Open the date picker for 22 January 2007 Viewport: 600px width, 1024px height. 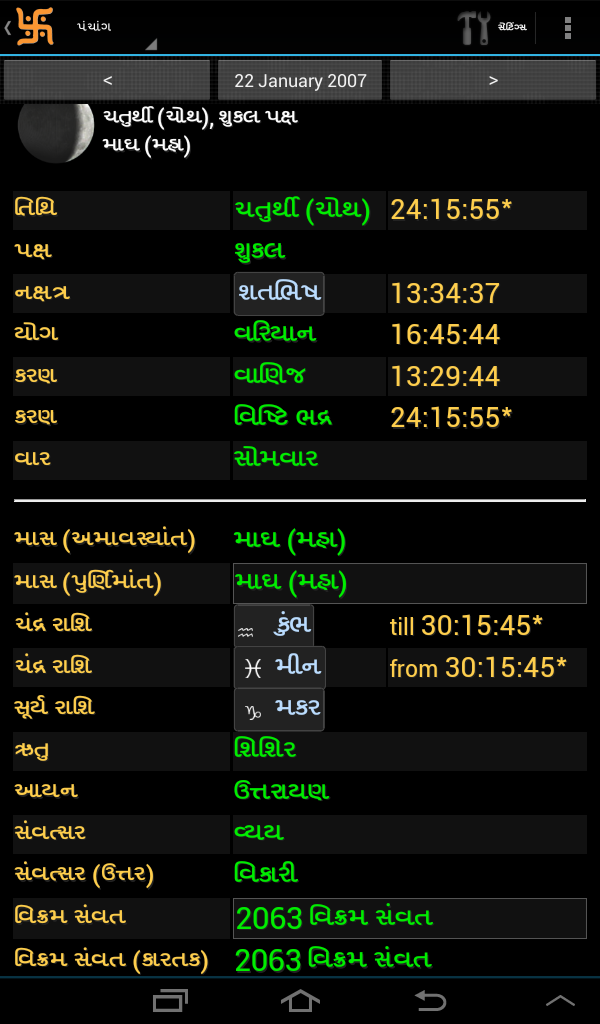[x=300, y=81]
